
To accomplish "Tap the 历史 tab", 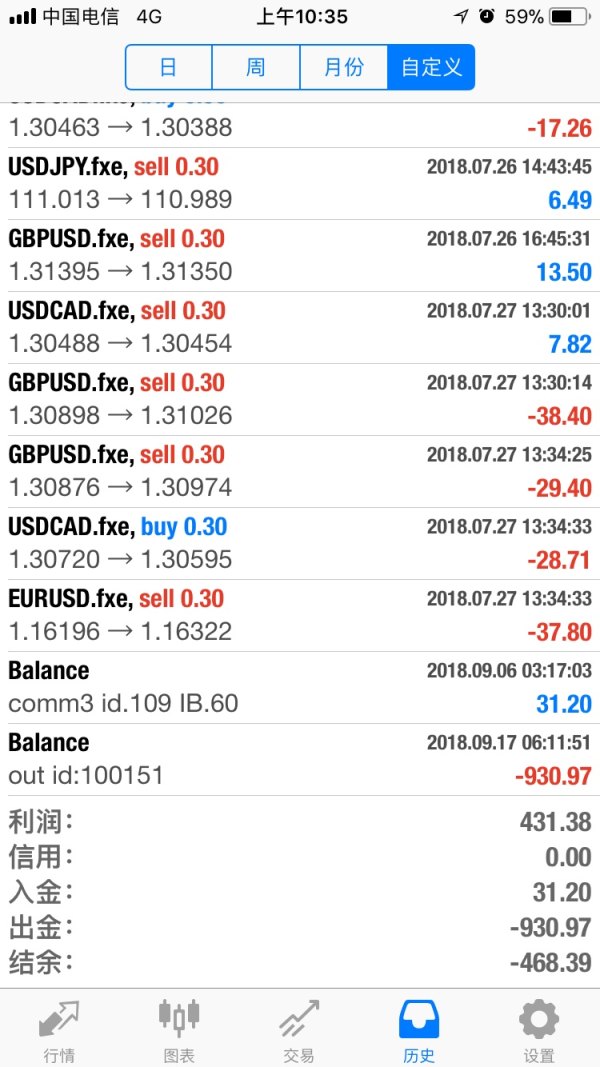I will pyautogui.click(x=419, y=1028).
